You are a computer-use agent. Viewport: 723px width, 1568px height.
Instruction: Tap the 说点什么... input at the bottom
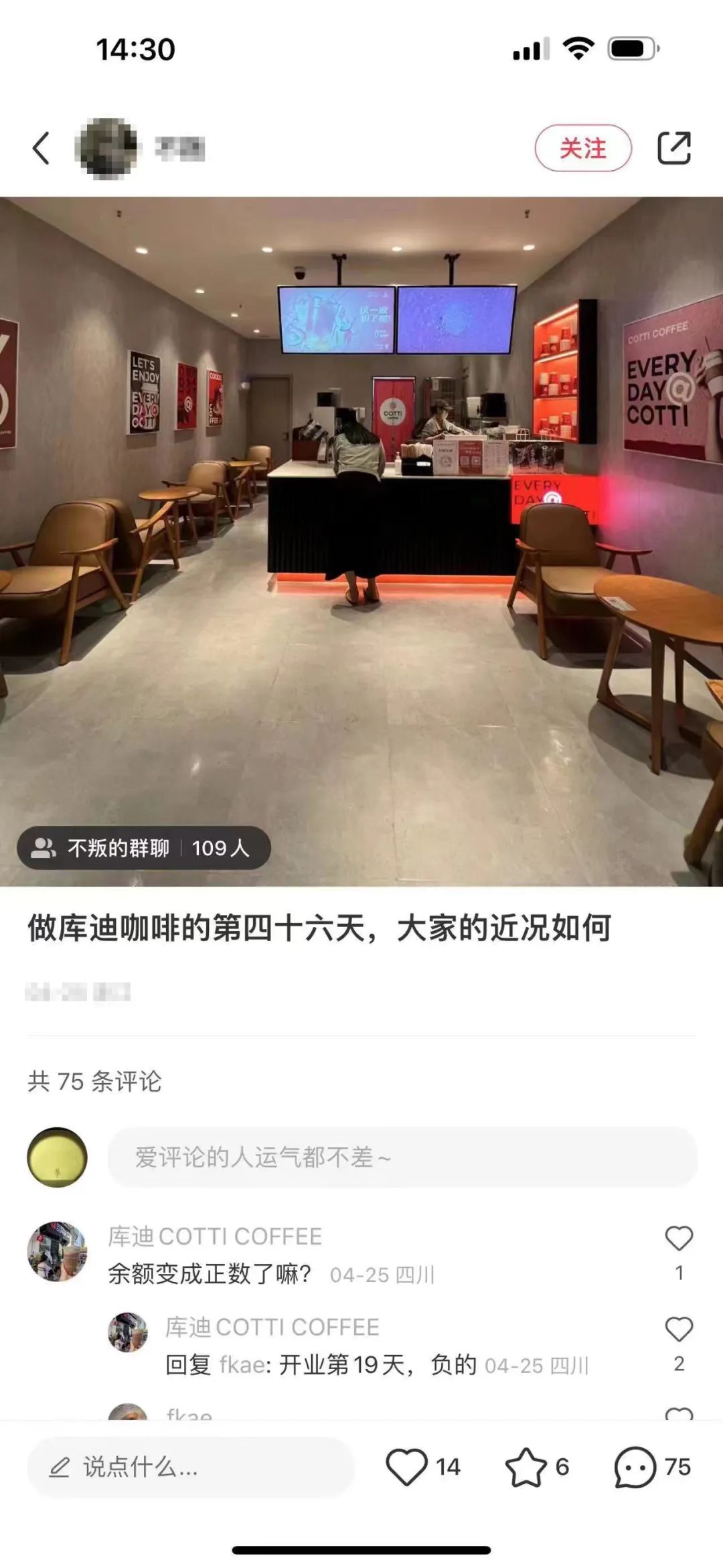[x=190, y=1467]
